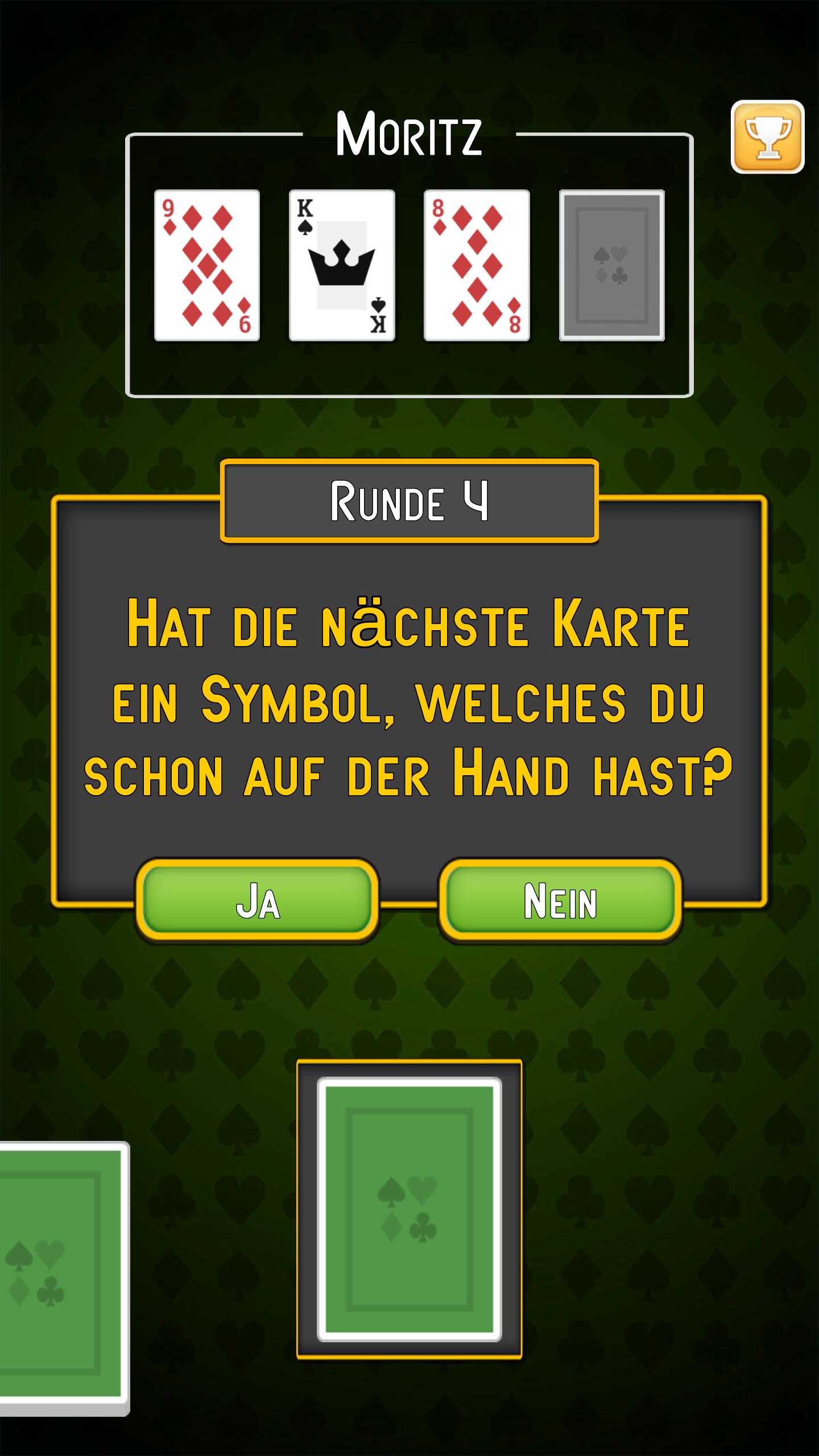Image resolution: width=819 pixels, height=1456 pixels.
Task: Answer Ja to the question
Action: (x=257, y=901)
